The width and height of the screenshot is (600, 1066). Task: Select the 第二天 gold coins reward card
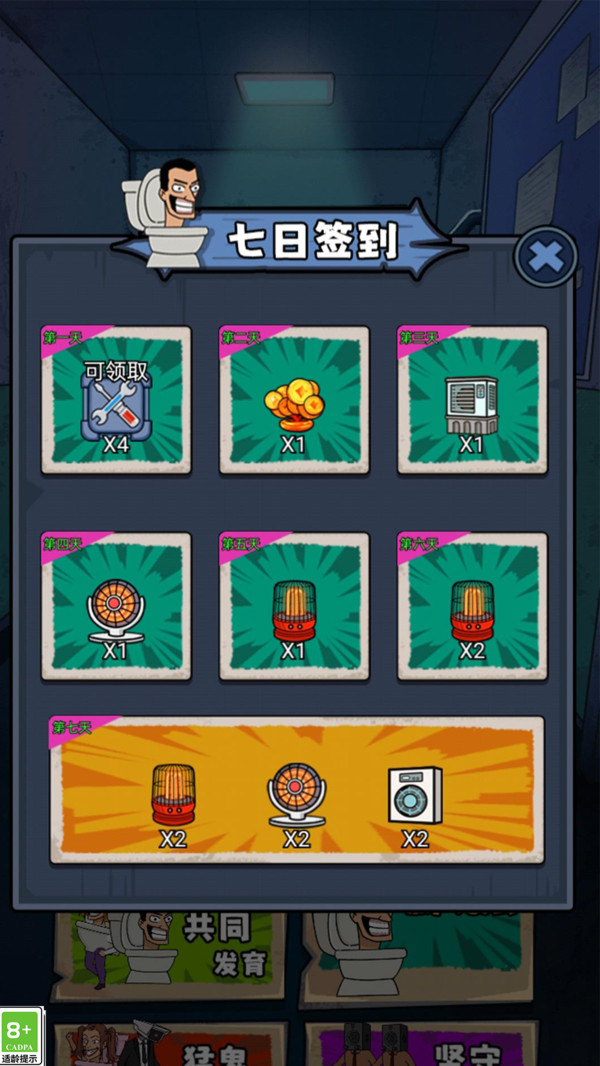294,400
